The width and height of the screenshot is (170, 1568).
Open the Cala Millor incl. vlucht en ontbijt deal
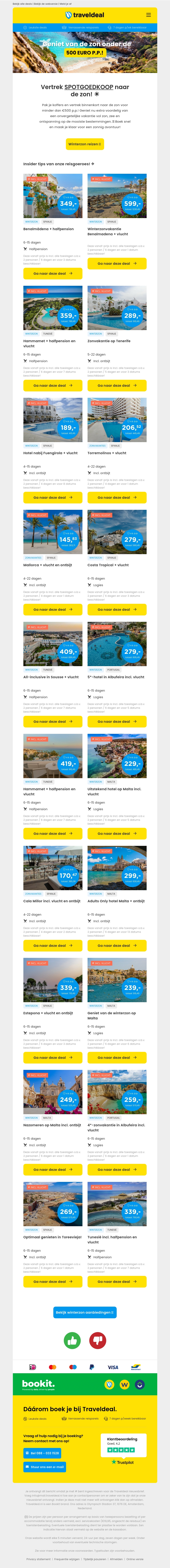tap(53, 945)
